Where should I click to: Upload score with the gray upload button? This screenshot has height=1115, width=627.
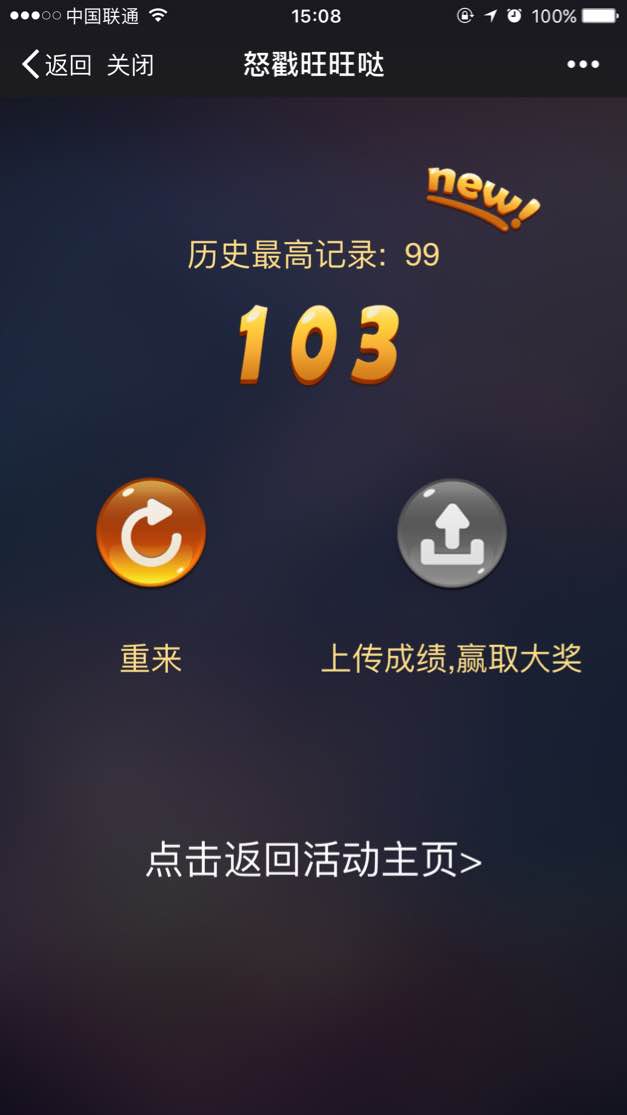click(x=452, y=533)
